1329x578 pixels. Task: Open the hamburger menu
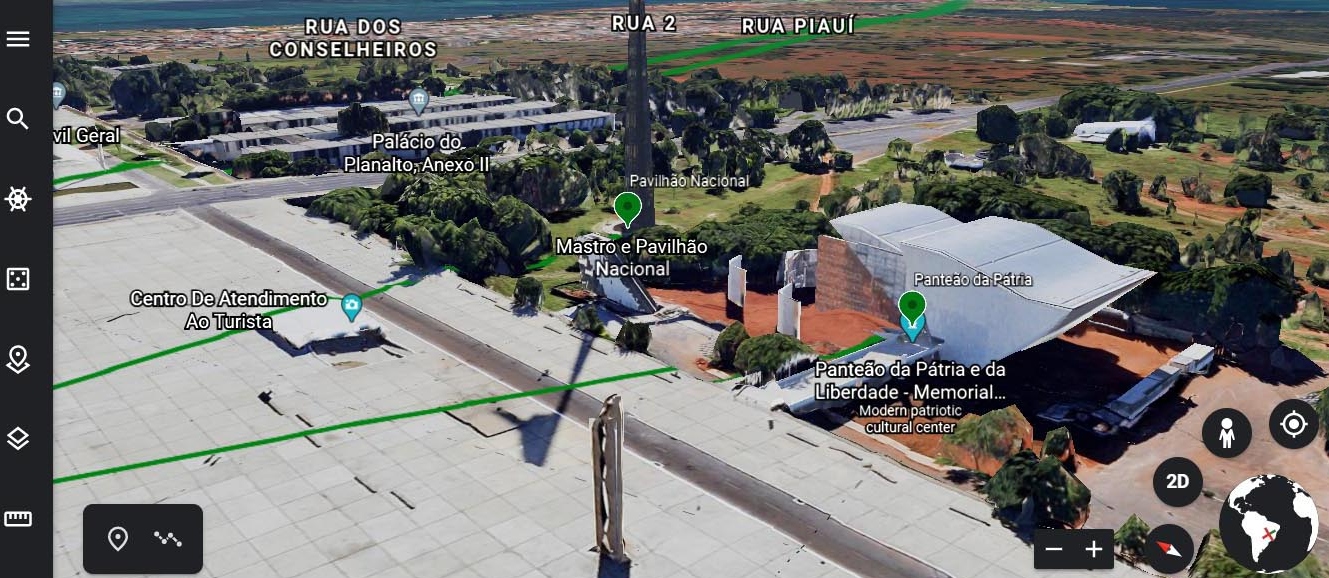[x=18, y=39]
